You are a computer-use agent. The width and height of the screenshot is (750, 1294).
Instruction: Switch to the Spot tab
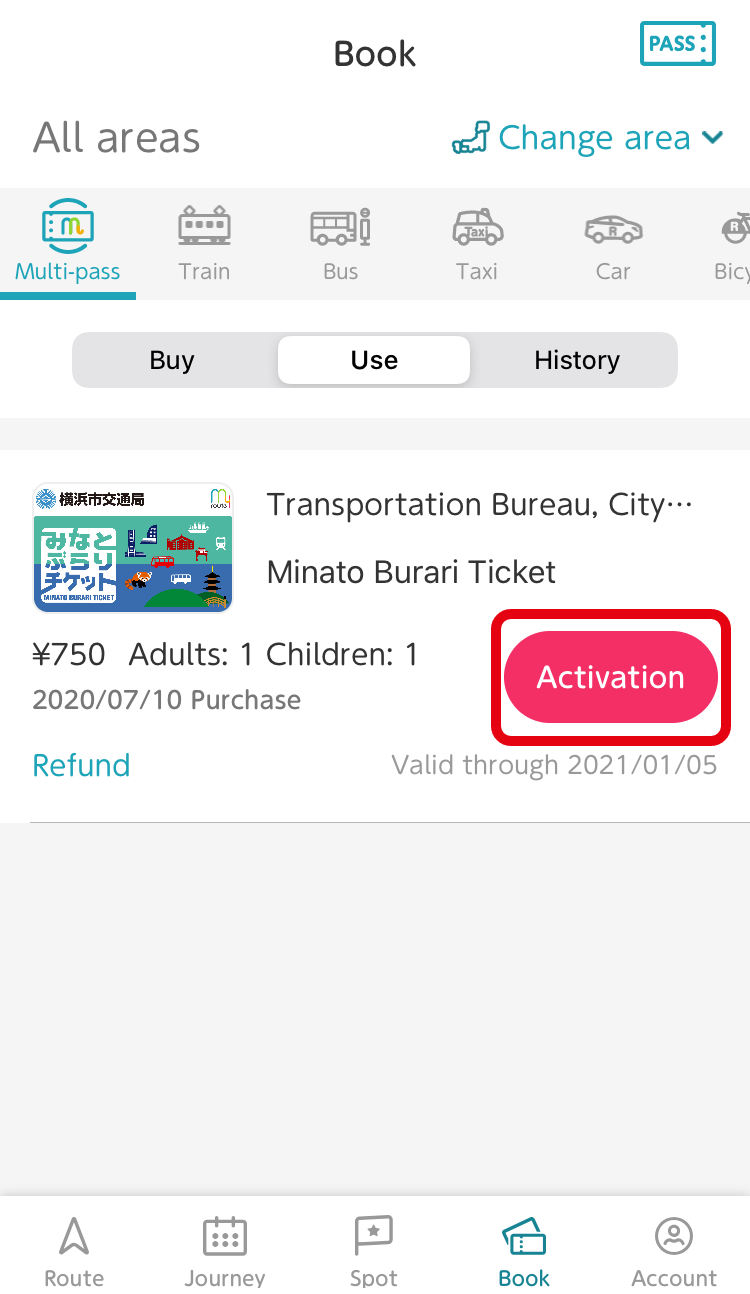click(374, 1250)
